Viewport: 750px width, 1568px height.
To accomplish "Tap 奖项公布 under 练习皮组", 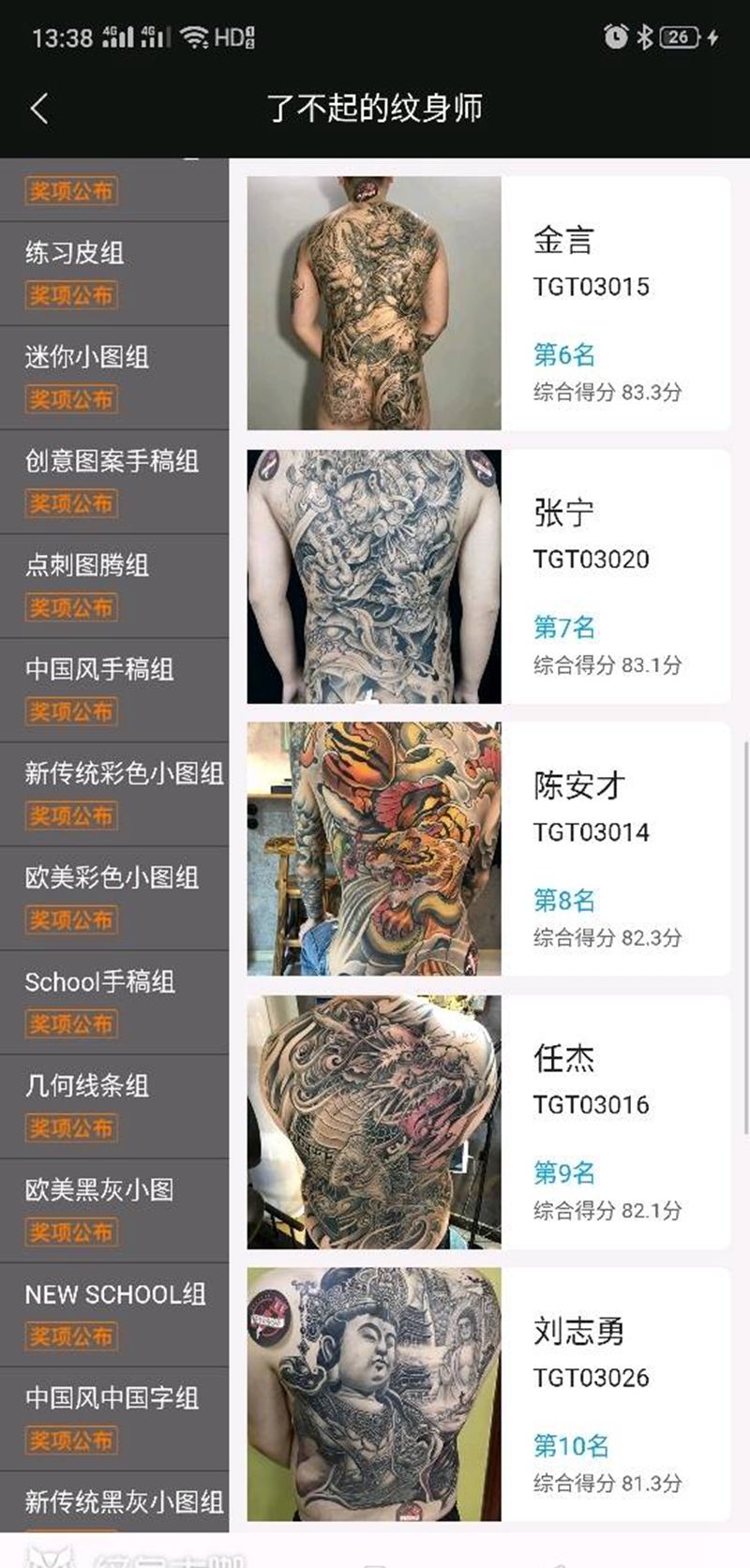I will [72, 295].
